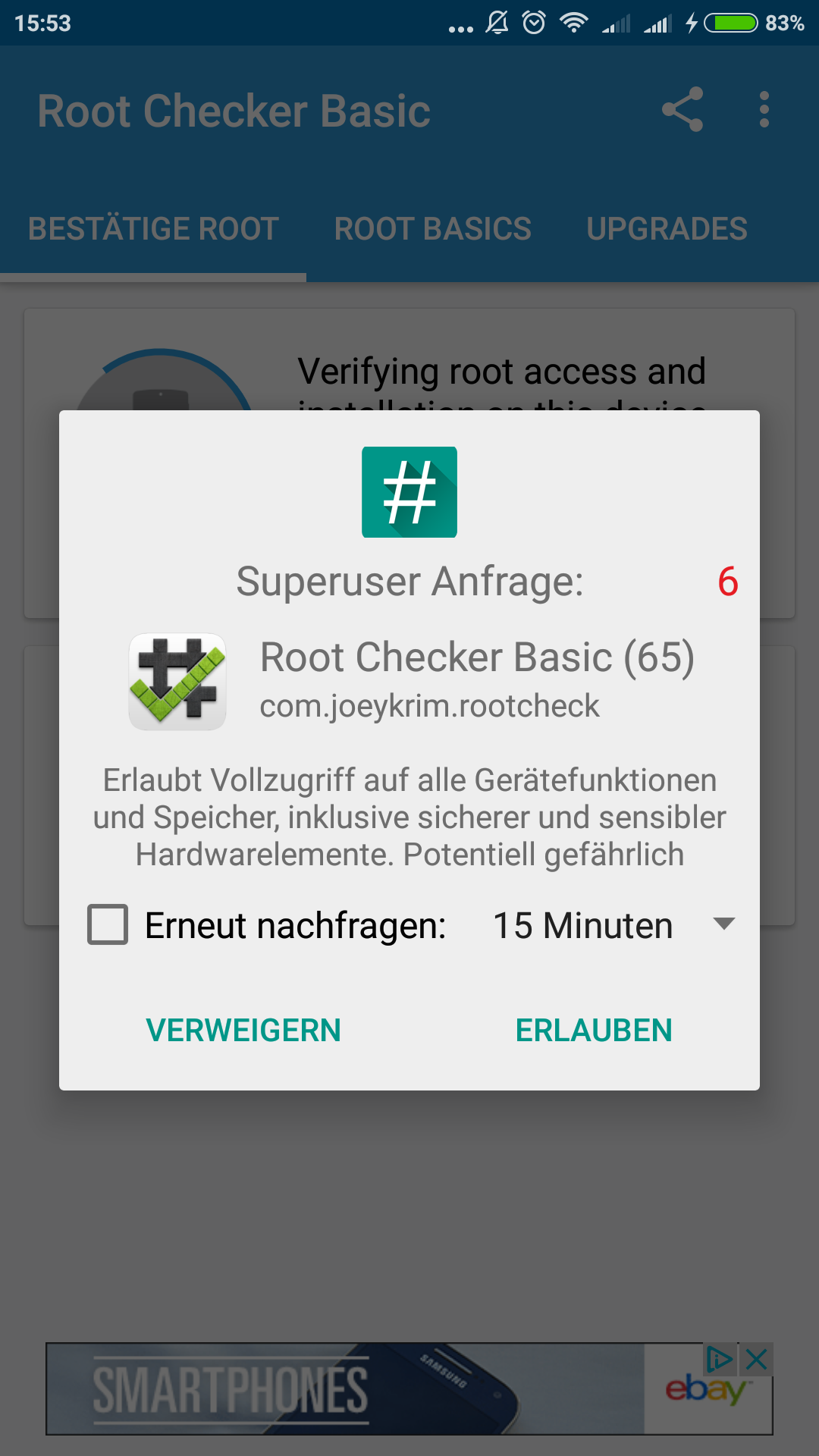Close the eBay ad banner
Screen dimensions: 819x1456
click(757, 1360)
